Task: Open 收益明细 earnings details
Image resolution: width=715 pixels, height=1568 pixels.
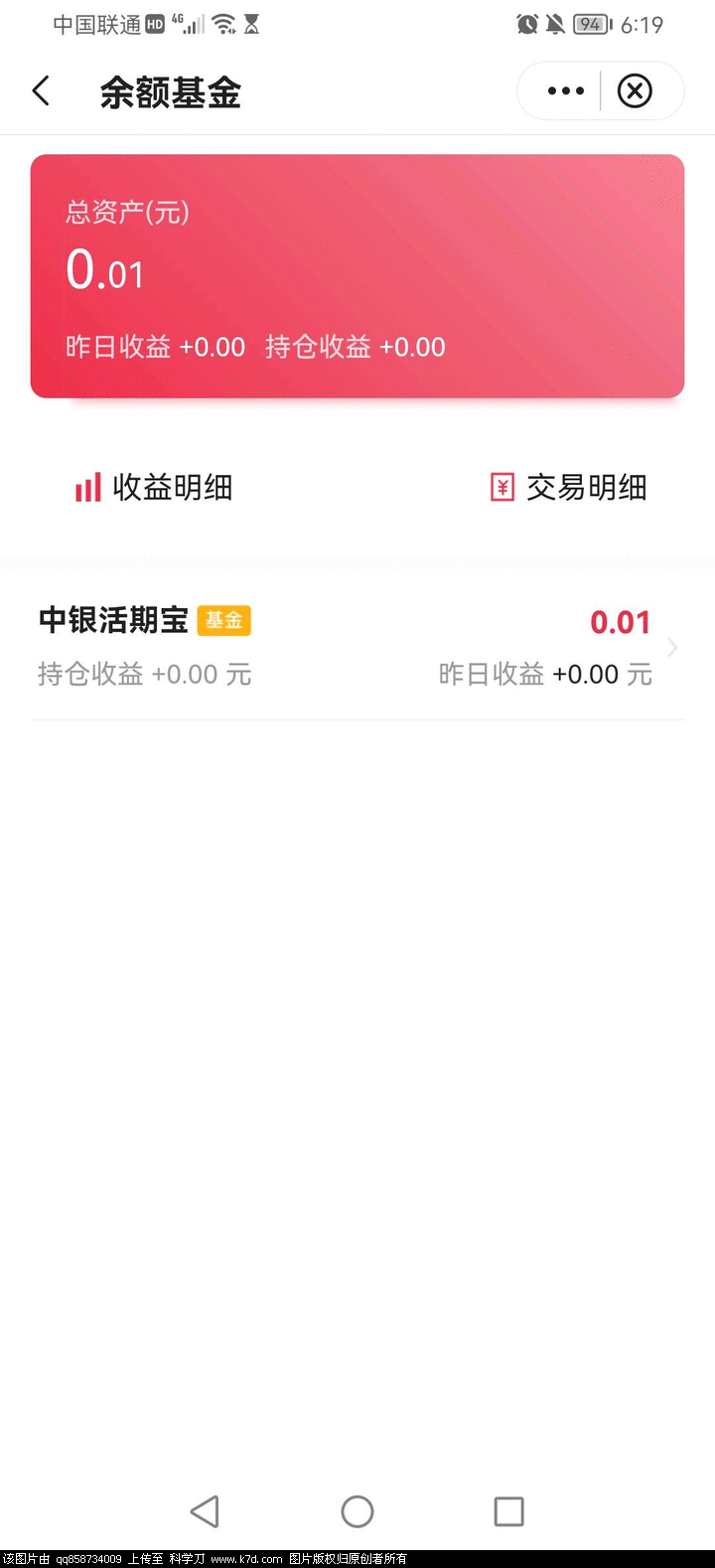Action: click(154, 488)
